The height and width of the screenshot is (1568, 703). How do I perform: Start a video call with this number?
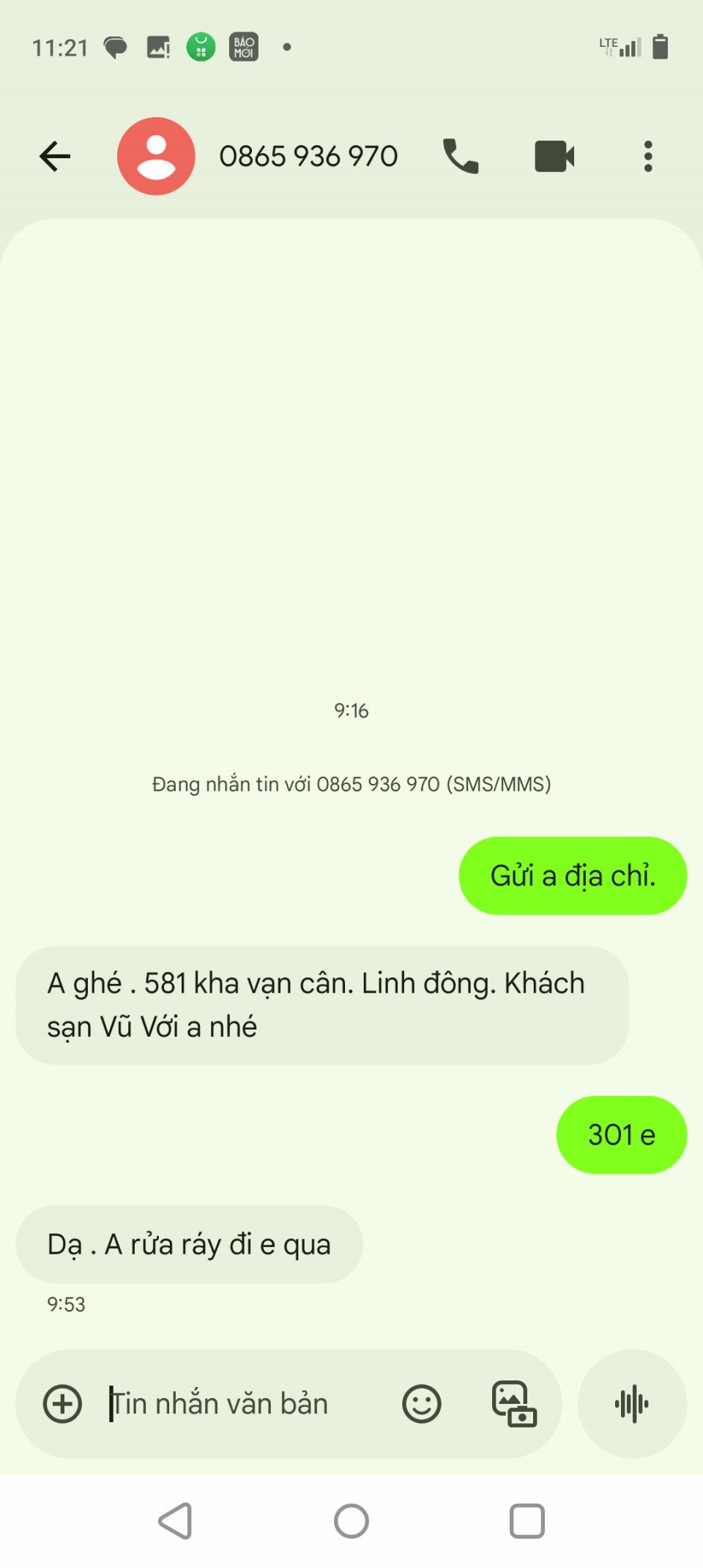(554, 156)
